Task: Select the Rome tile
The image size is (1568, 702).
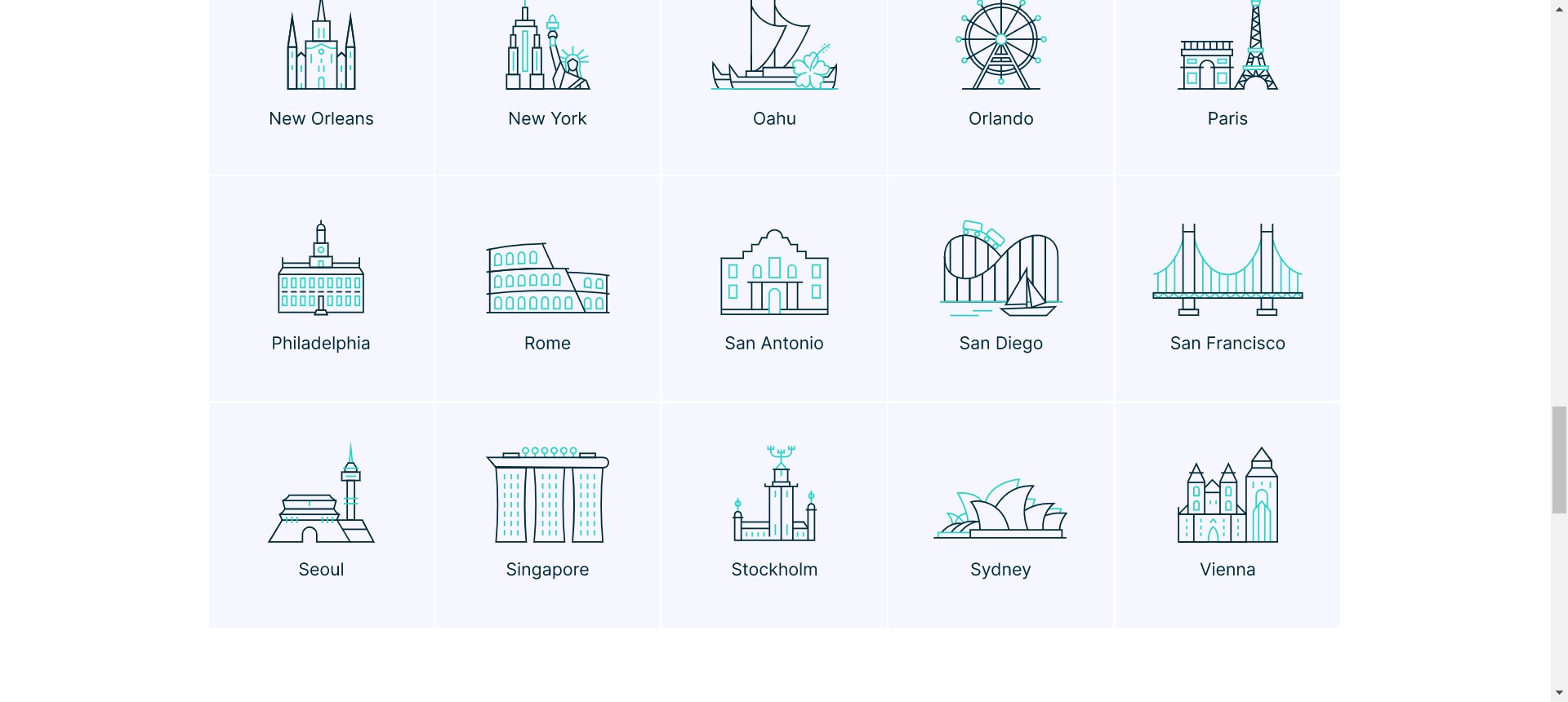Action: (x=547, y=288)
